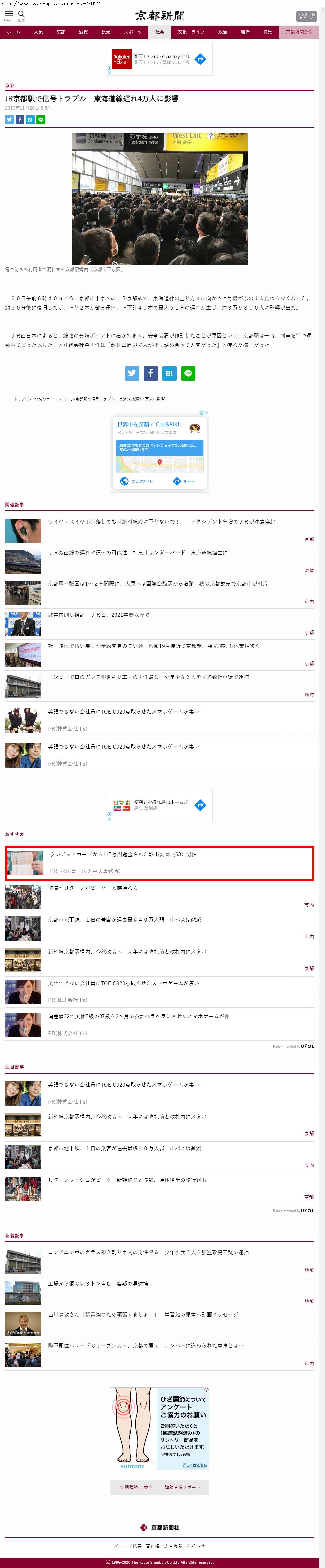Open the hamburger menu
The image size is (325, 1568).
pos(9,13)
